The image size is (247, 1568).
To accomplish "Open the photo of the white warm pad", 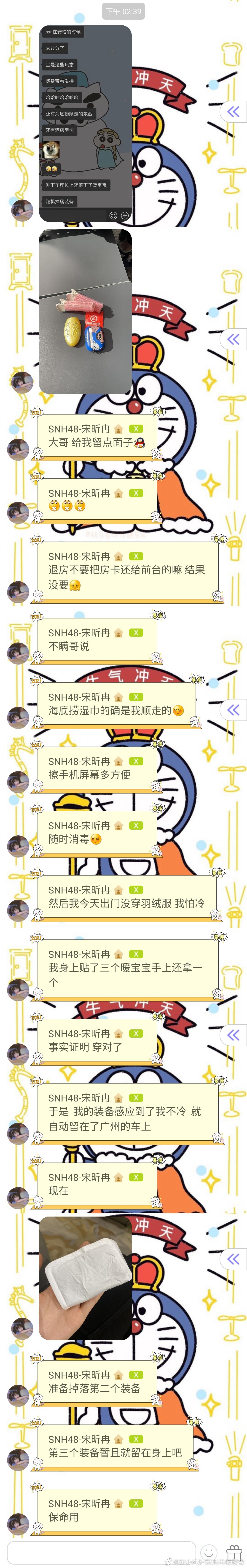I will [85, 1268].
